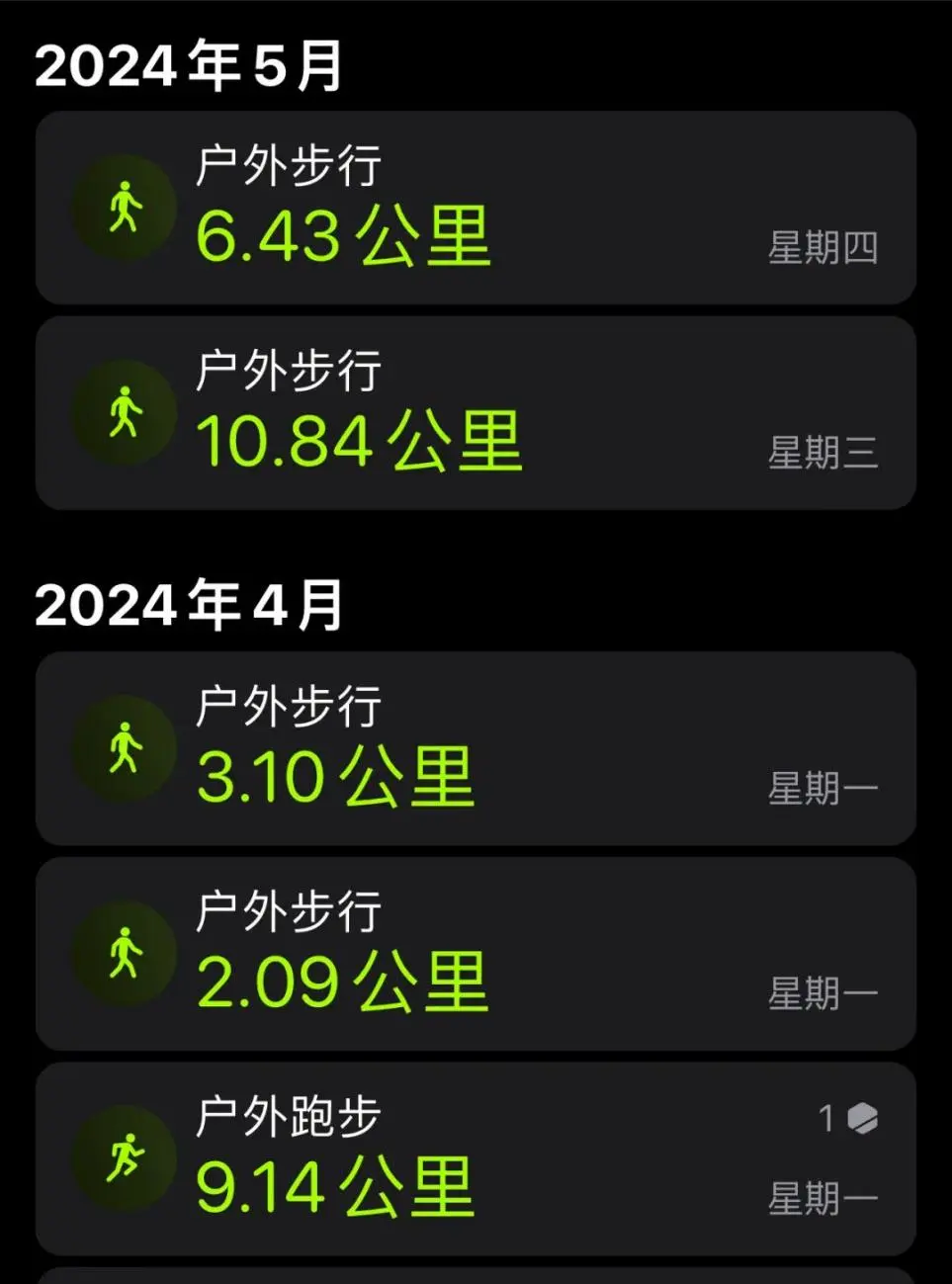Select the 2.09 公里 outdoor walk entry
This screenshot has width=952, height=1284.
[476, 954]
